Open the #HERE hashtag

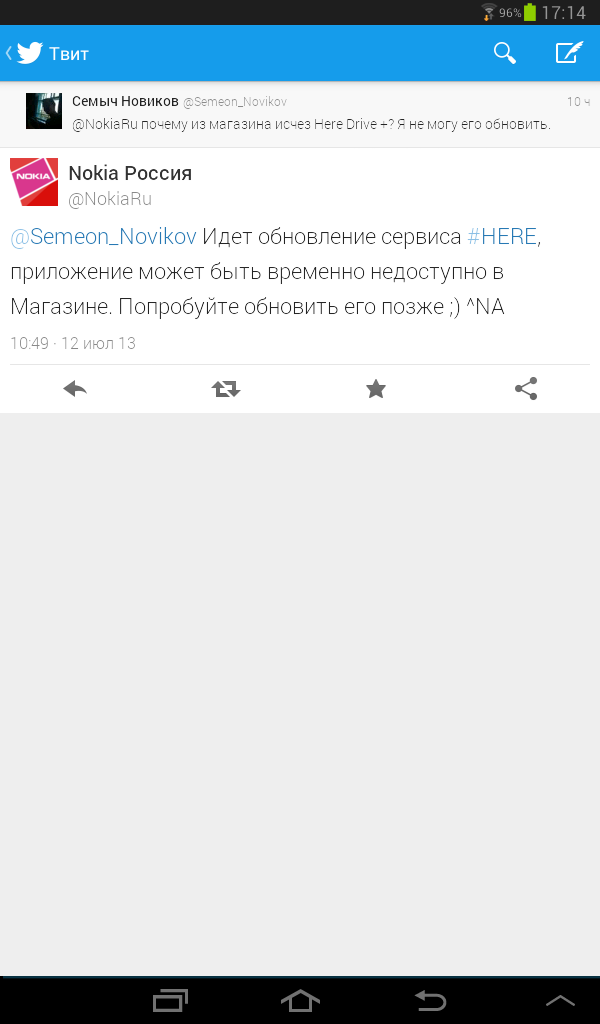502,236
